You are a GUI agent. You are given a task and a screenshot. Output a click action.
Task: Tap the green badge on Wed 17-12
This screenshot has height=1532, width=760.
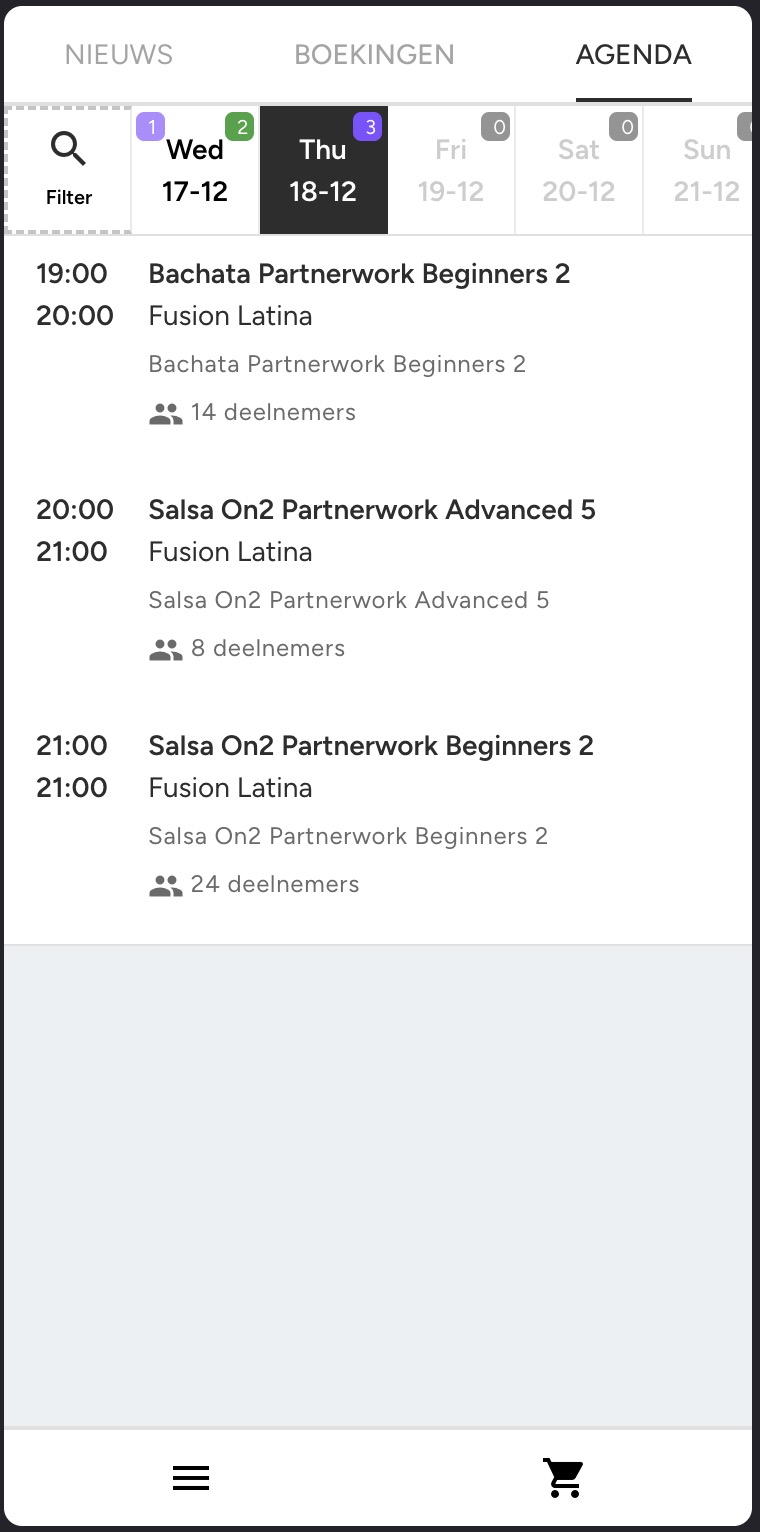coord(241,127)
